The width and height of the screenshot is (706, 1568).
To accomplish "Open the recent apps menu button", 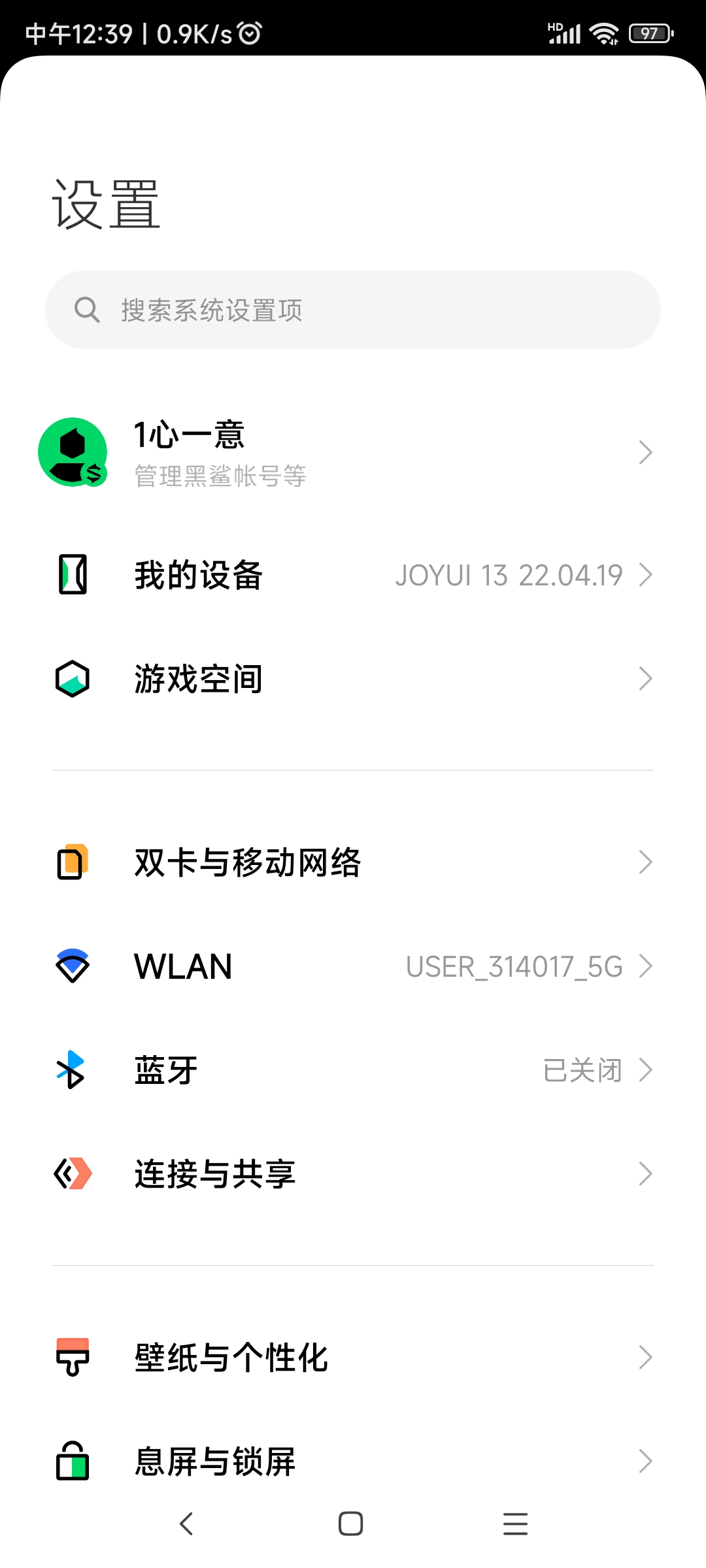I will click(x=515, y=1524).
